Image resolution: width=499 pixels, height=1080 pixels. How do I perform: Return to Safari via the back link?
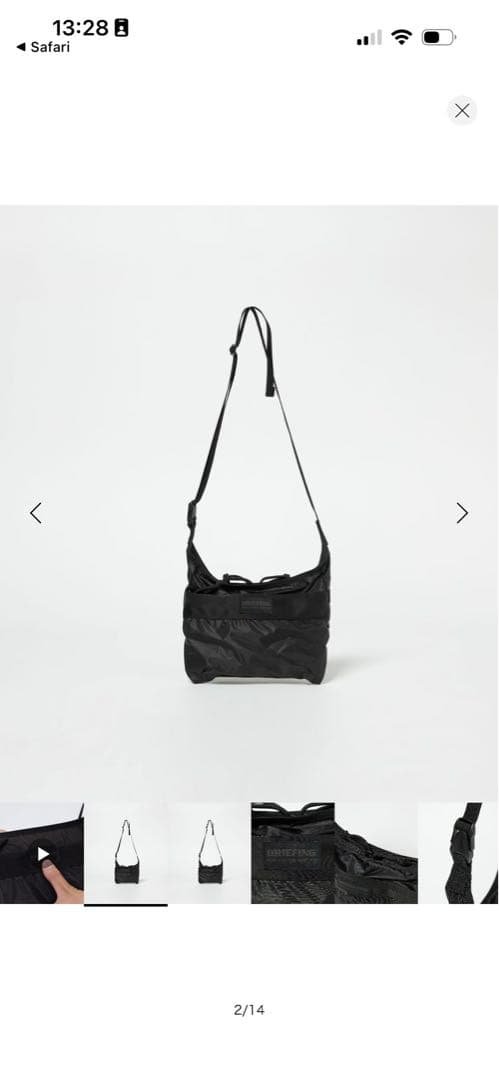tap(43, 47)
